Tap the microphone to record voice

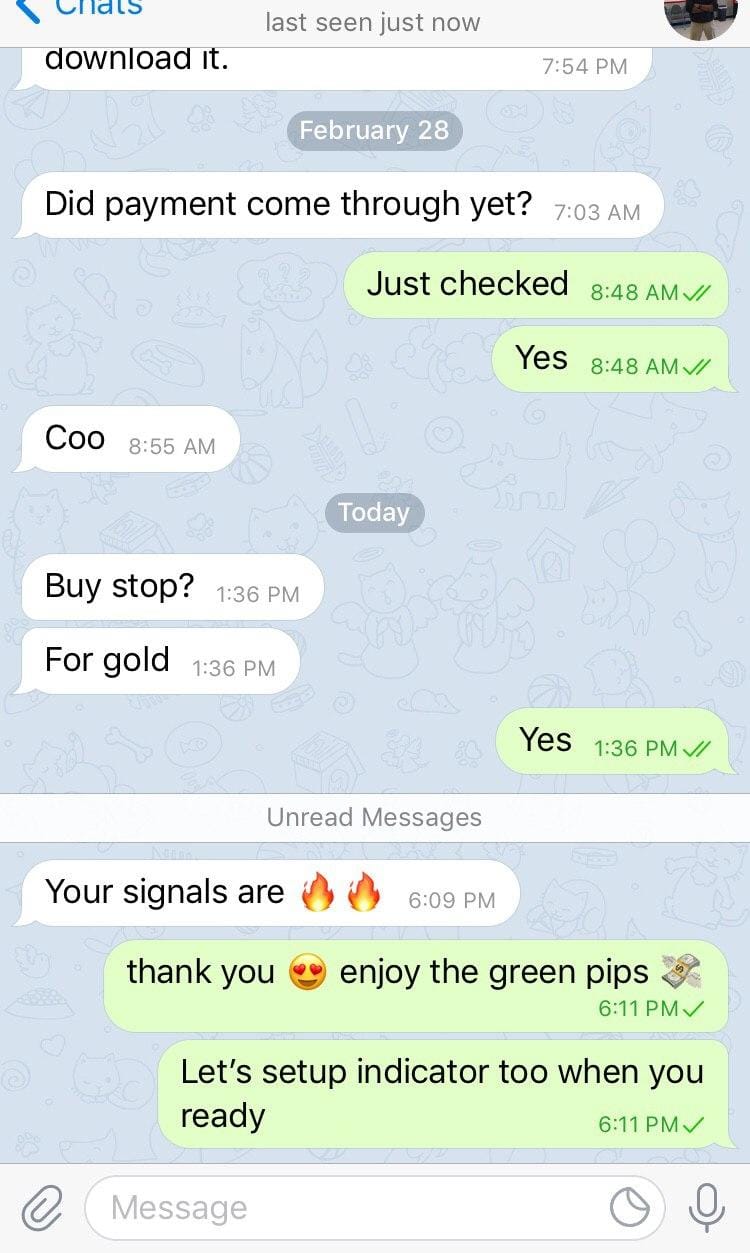coord(707,1208)
